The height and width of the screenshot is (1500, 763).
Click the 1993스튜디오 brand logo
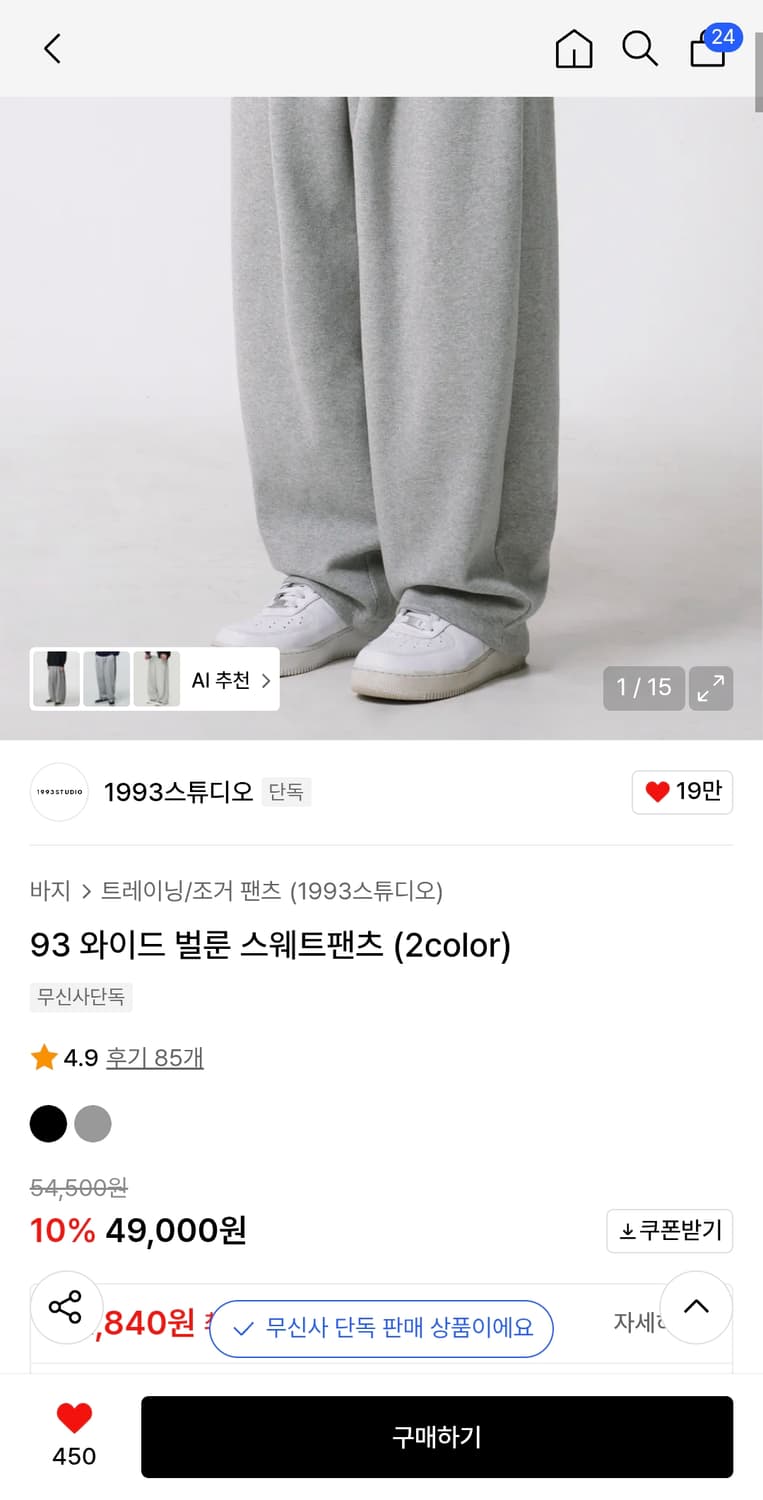58,792
